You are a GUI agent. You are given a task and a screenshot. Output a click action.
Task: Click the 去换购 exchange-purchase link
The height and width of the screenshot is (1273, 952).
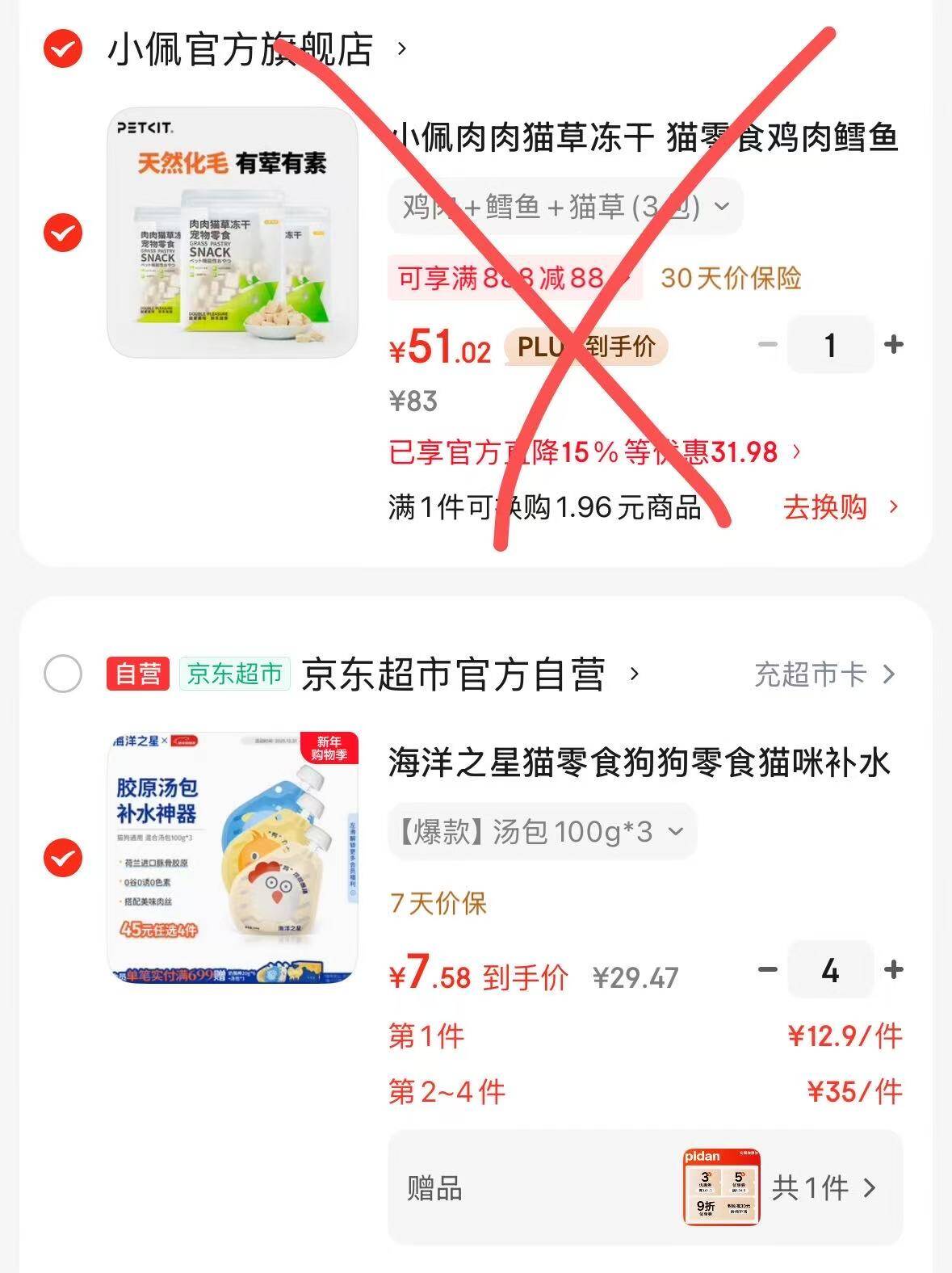(825, 508)
